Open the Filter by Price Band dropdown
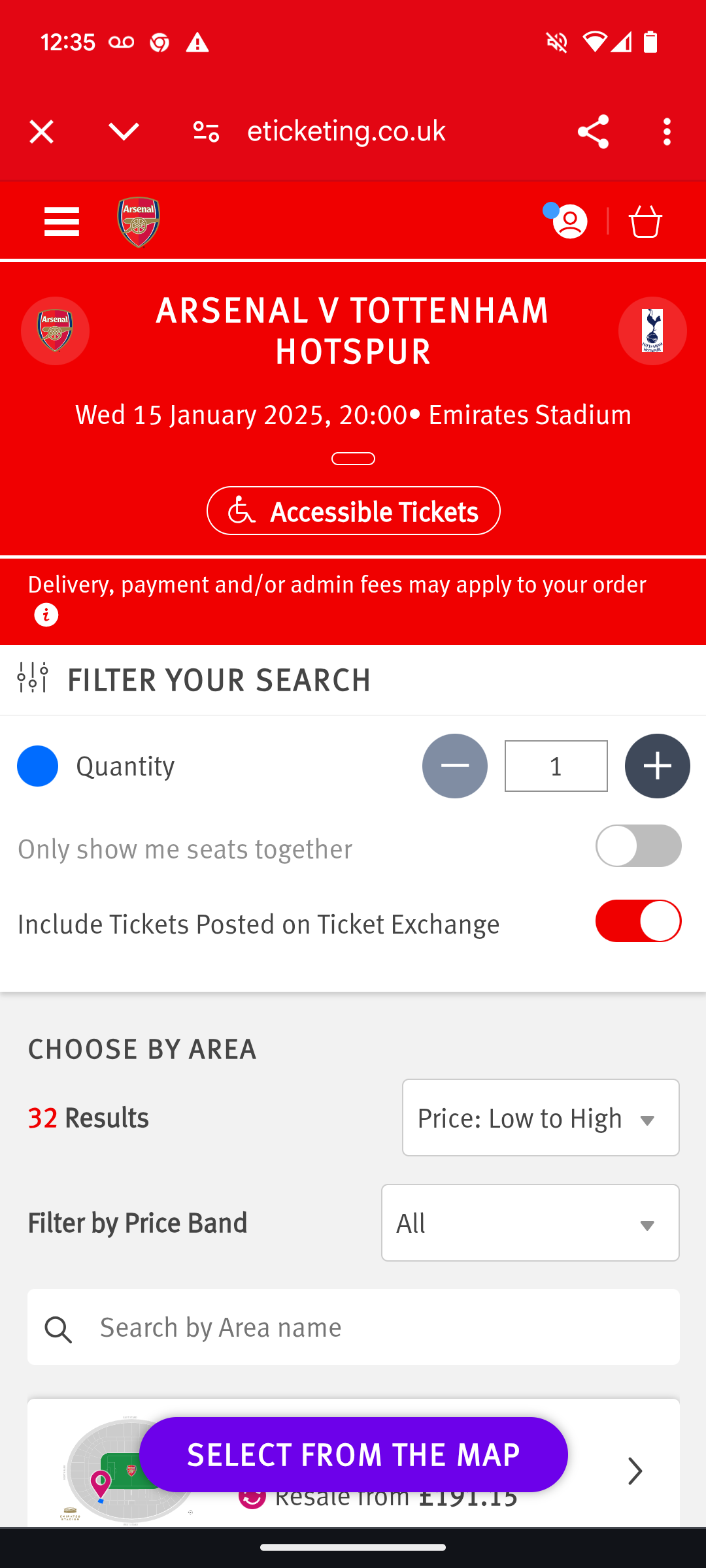The height and width of the screenshot is (1568, 706). (x=529, y=1223)
